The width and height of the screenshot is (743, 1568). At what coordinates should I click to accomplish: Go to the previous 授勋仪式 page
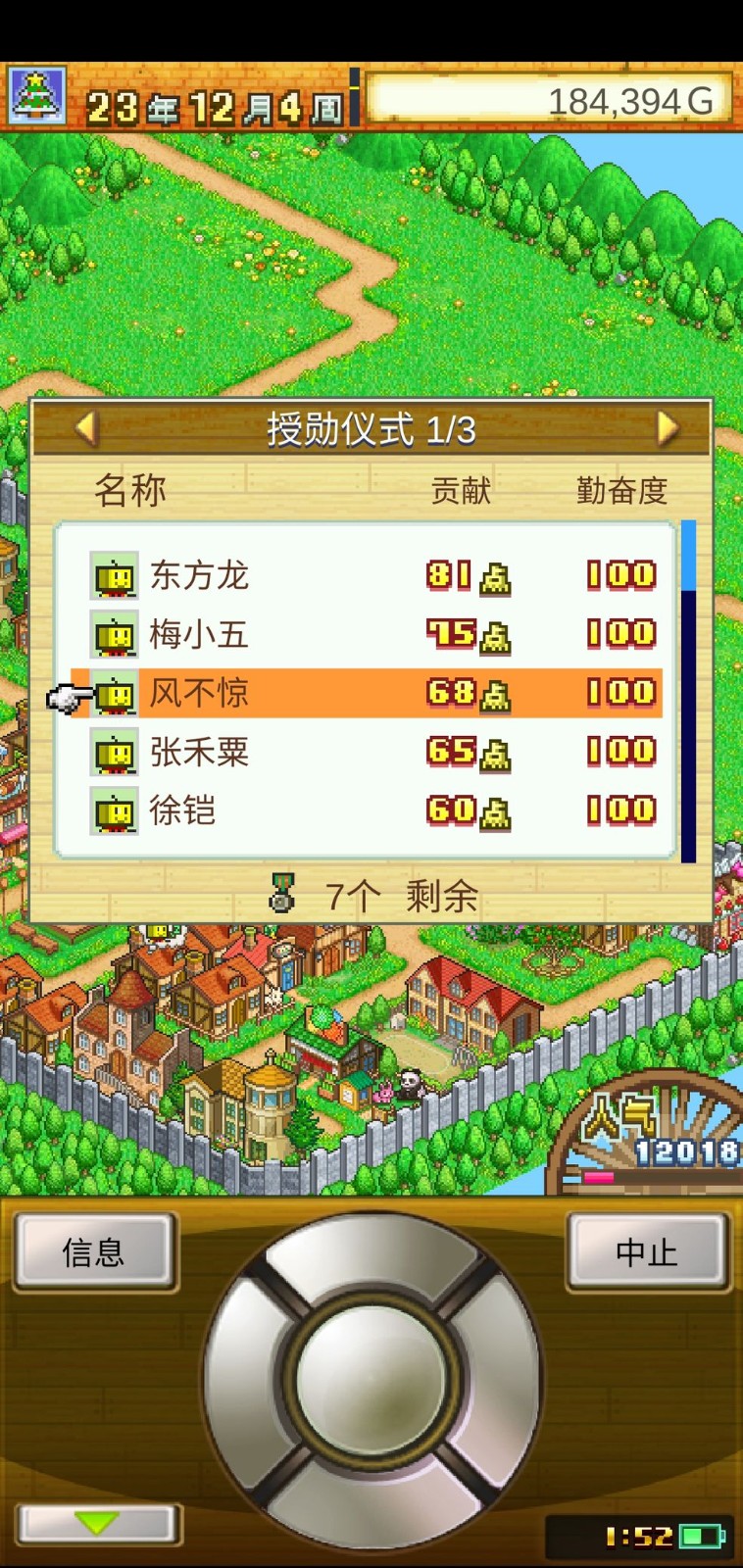coord(86,427)
